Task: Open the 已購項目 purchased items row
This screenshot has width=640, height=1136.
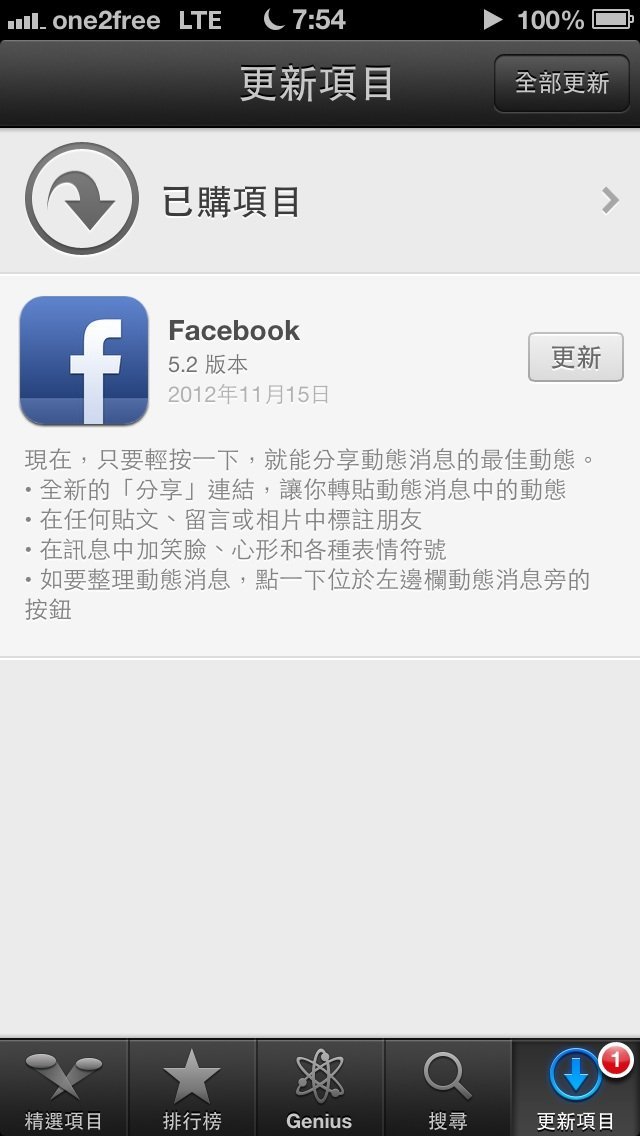Action: [x=320, y=201]
